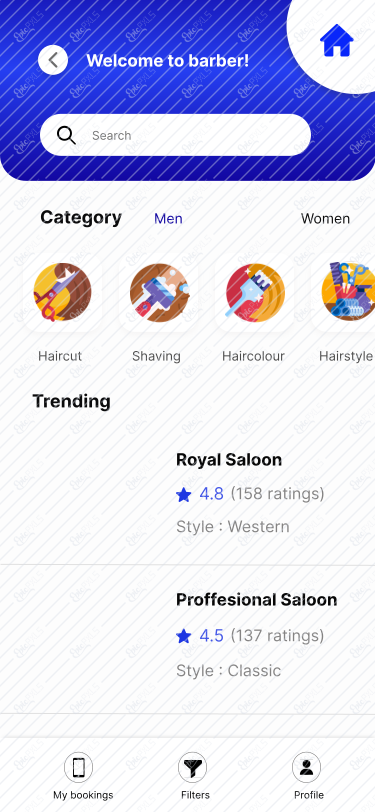375x812 pixels.
Task: Tap the home icon at top
Action: (337, 40)
